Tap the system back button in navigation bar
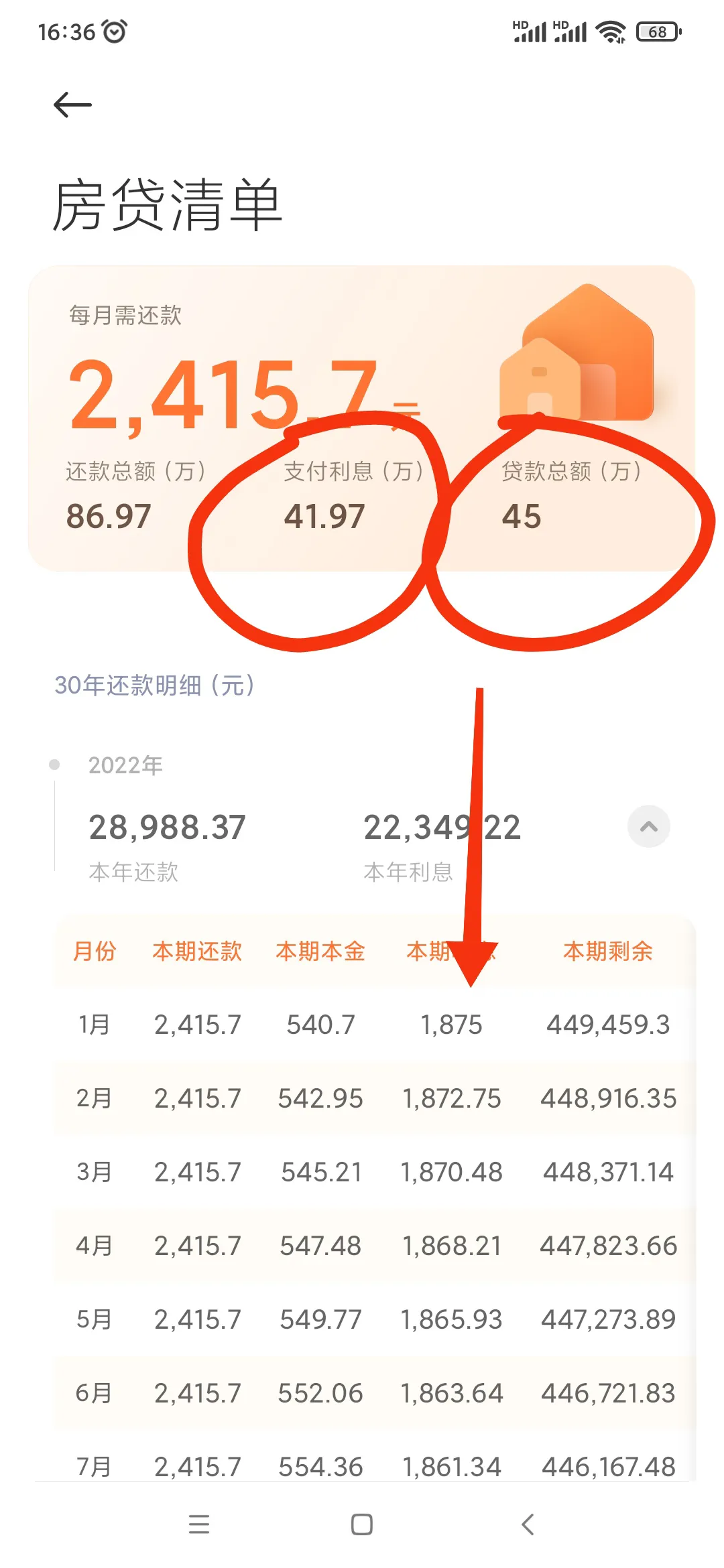The image size is (724, 1568). pos(528,1524)
